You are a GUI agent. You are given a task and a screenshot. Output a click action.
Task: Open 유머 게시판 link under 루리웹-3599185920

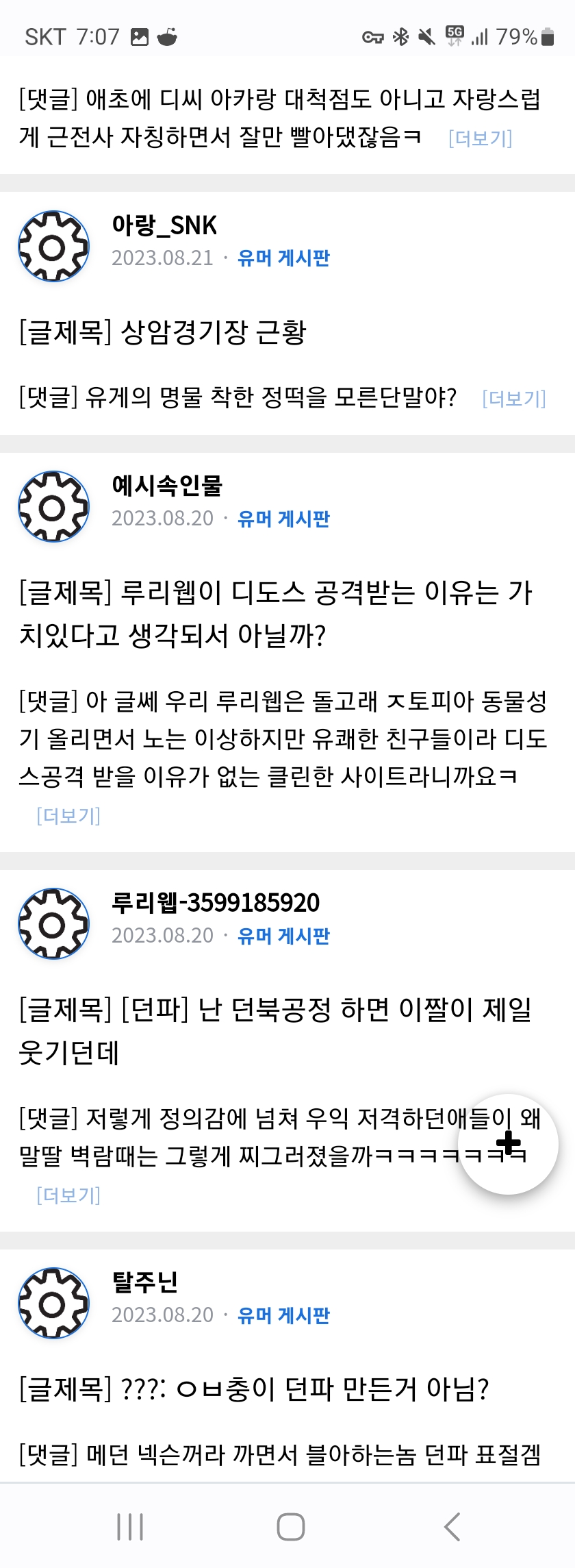[283, 936]
